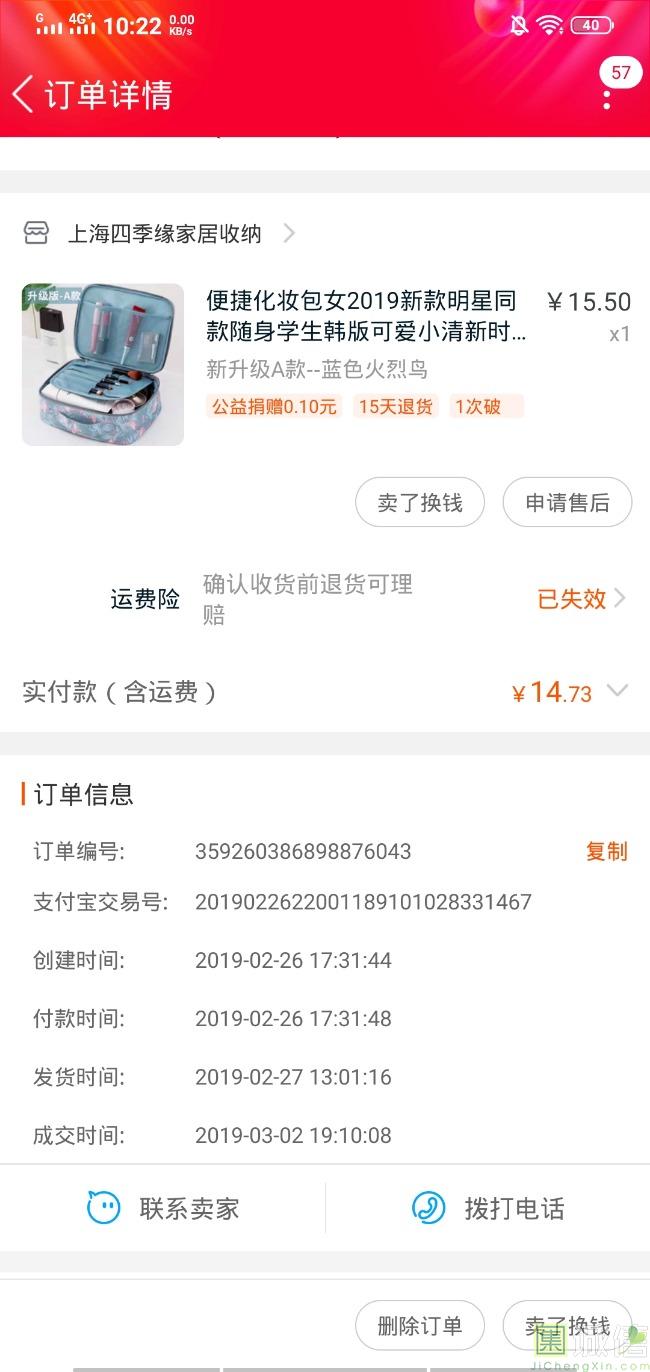This screenshot has height=1372, width=650.
Task: Call the seller with 拨打电话
Action: click(488, 1208)
